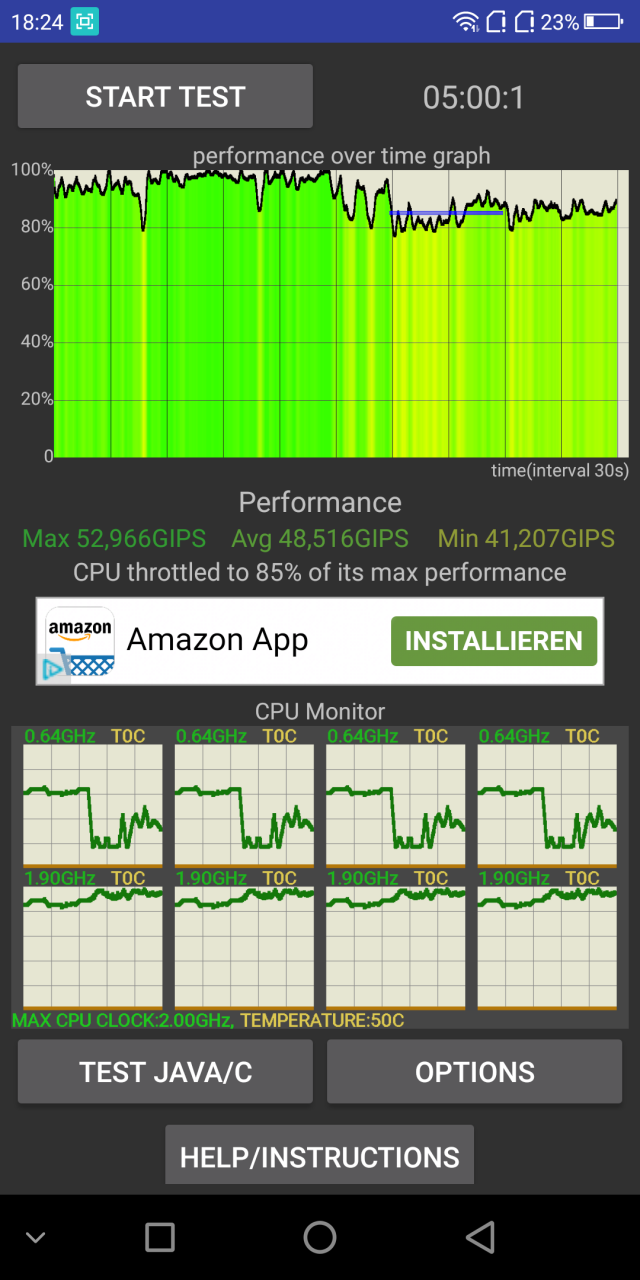Go back using the navigation bar
640x1280 pixels.
pyautogui.click(x=480, y=1237)
